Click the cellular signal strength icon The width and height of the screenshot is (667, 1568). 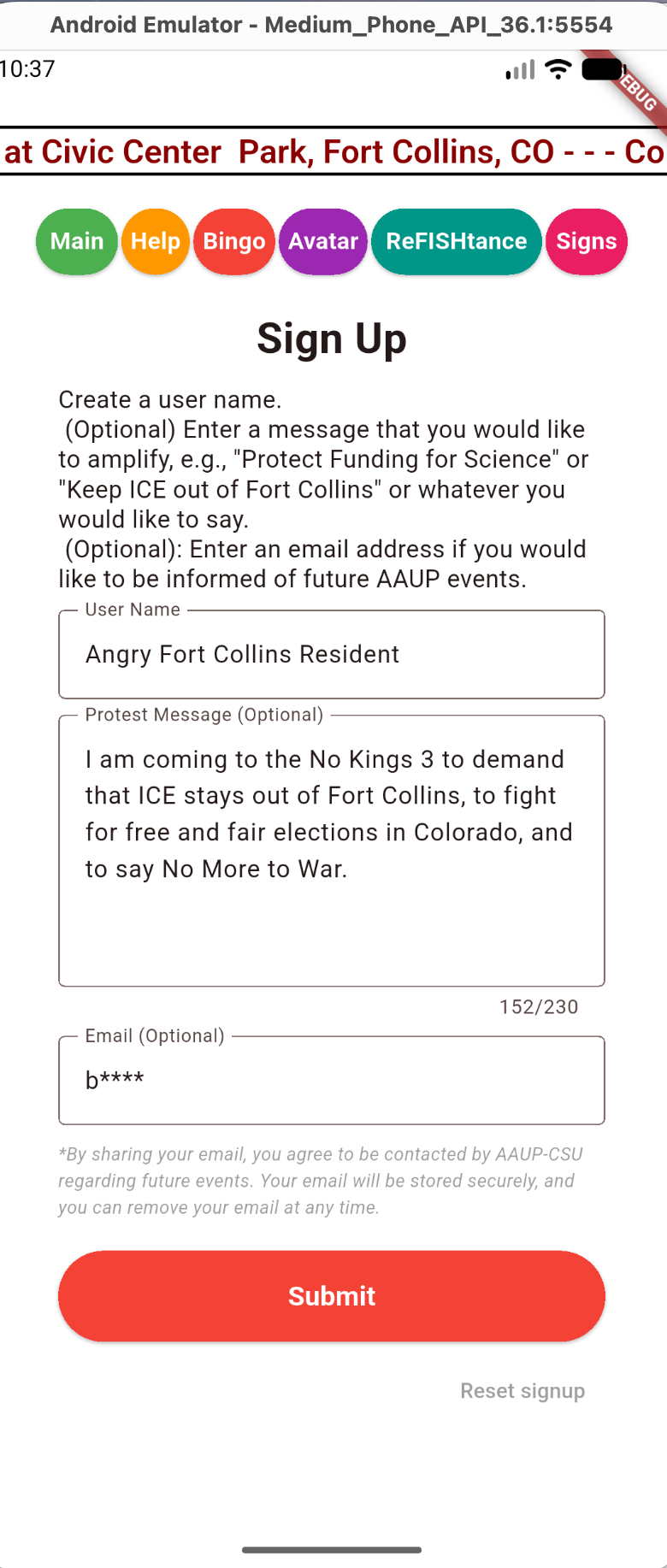pyautogui.click(x=518, y=71)
